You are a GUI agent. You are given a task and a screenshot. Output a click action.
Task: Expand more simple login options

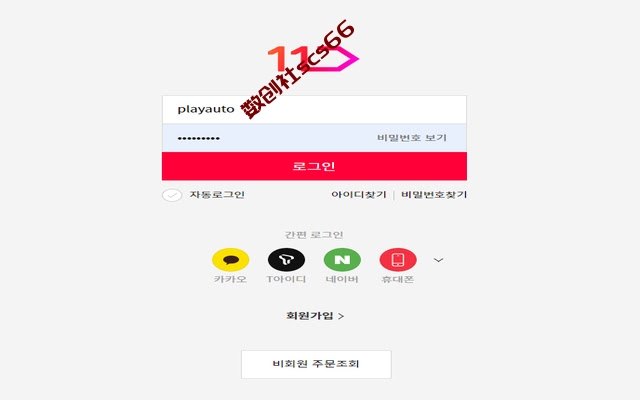tap(438, 260)
